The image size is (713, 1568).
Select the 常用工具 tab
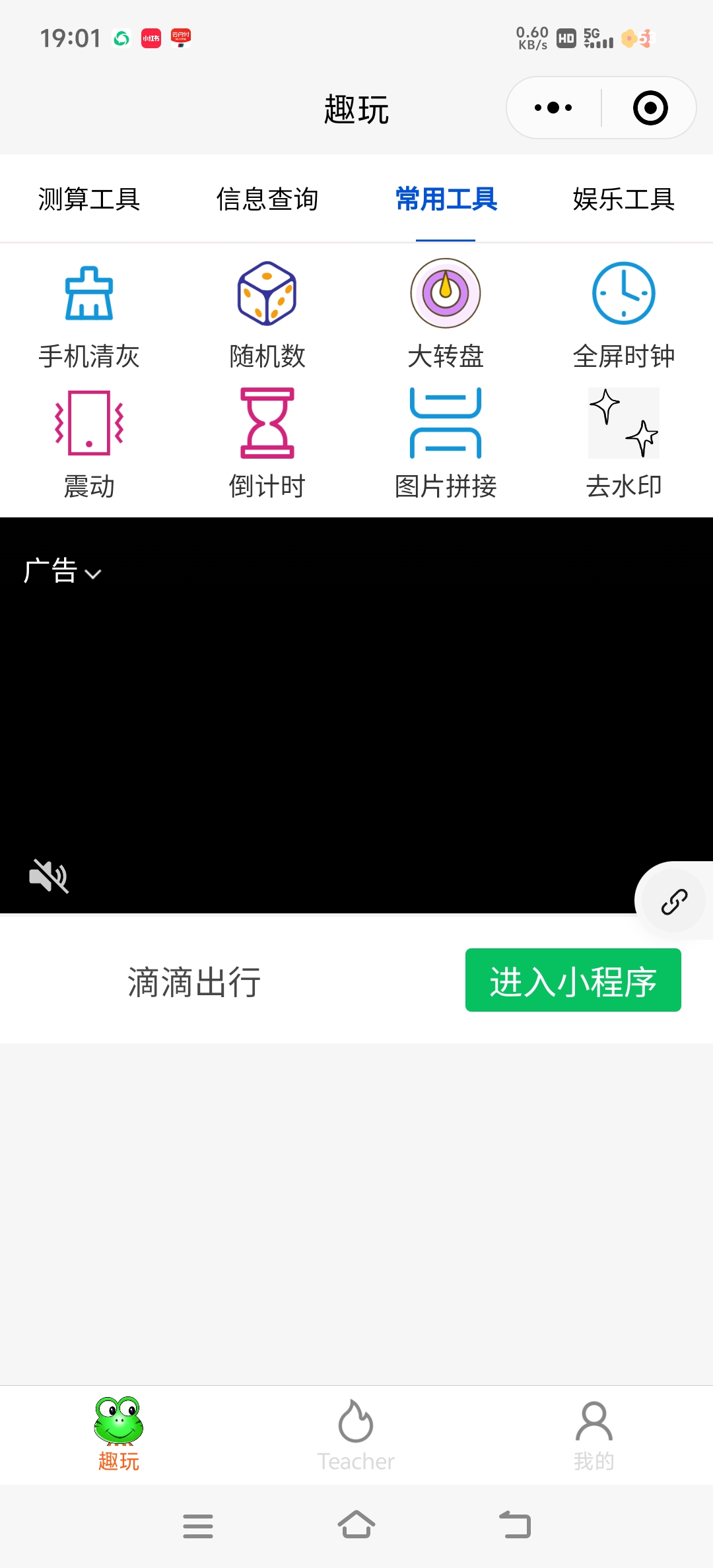(x=446, y=199)
